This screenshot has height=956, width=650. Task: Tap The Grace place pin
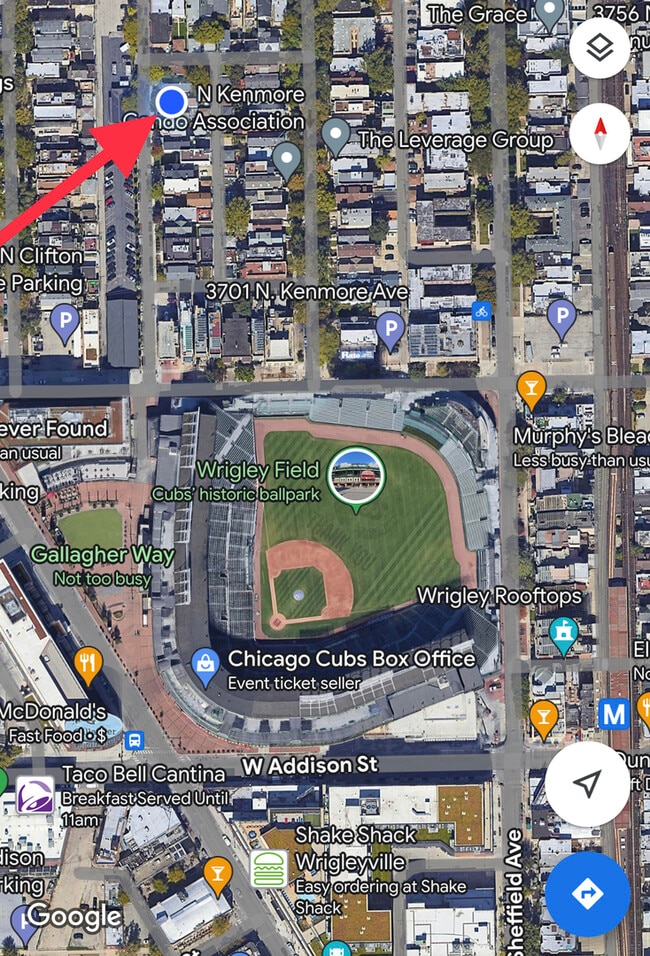pyautogui.click(x=549, y=13)
